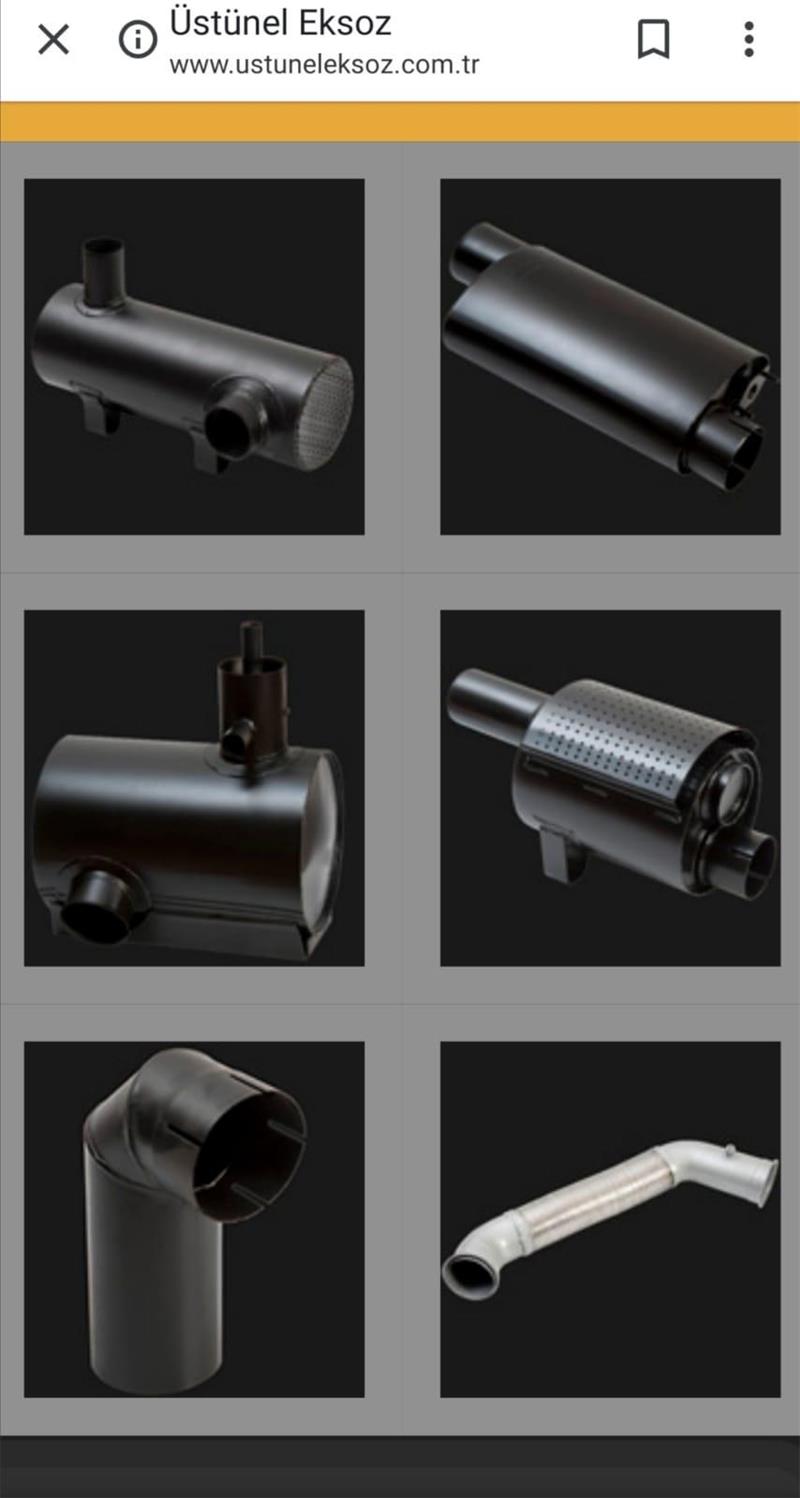800x1498 pixels.
Task: Open the silver flexible exhaust pipe tile
Action: coord(610,1219)
